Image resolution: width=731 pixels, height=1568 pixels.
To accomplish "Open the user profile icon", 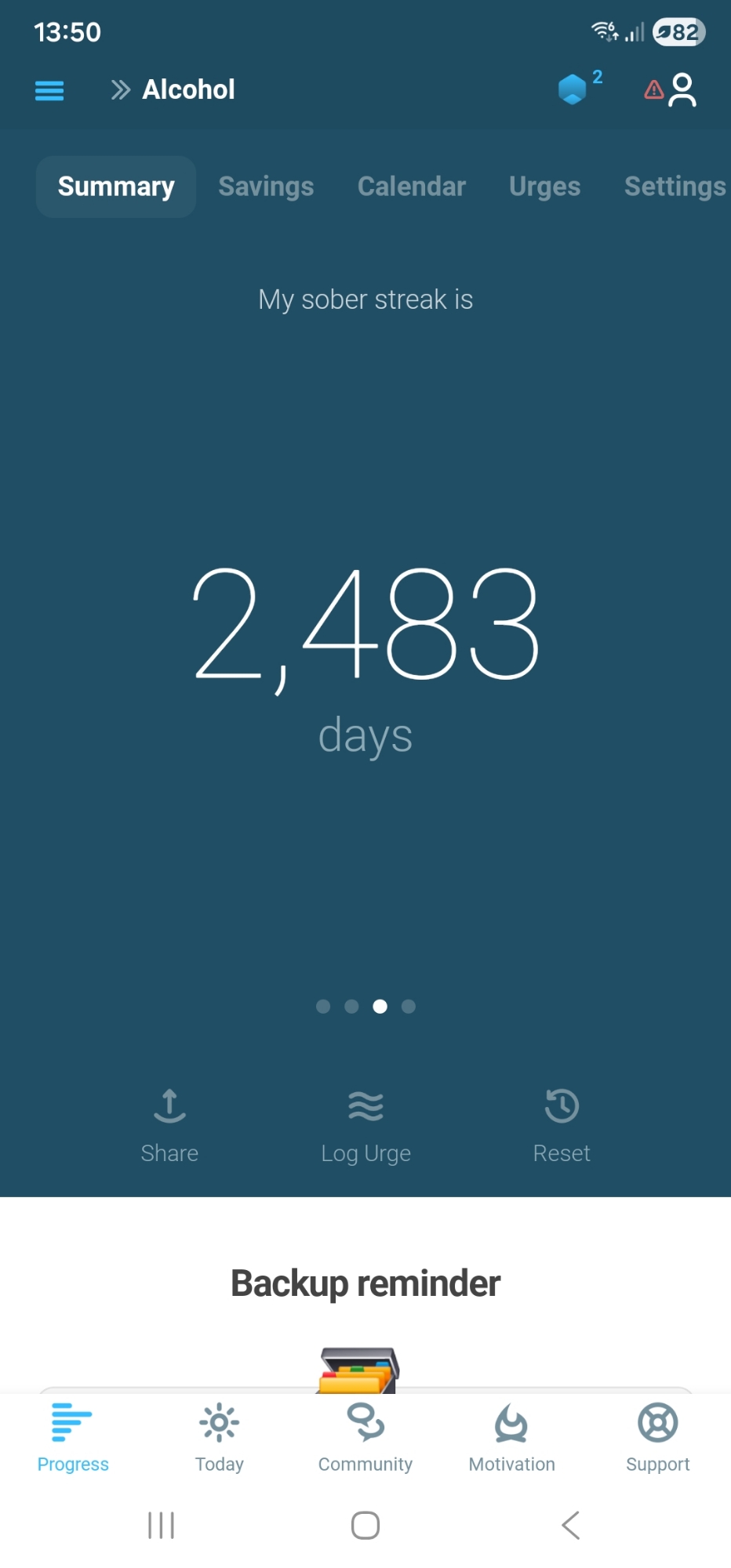I will click(x=682, y=90).
